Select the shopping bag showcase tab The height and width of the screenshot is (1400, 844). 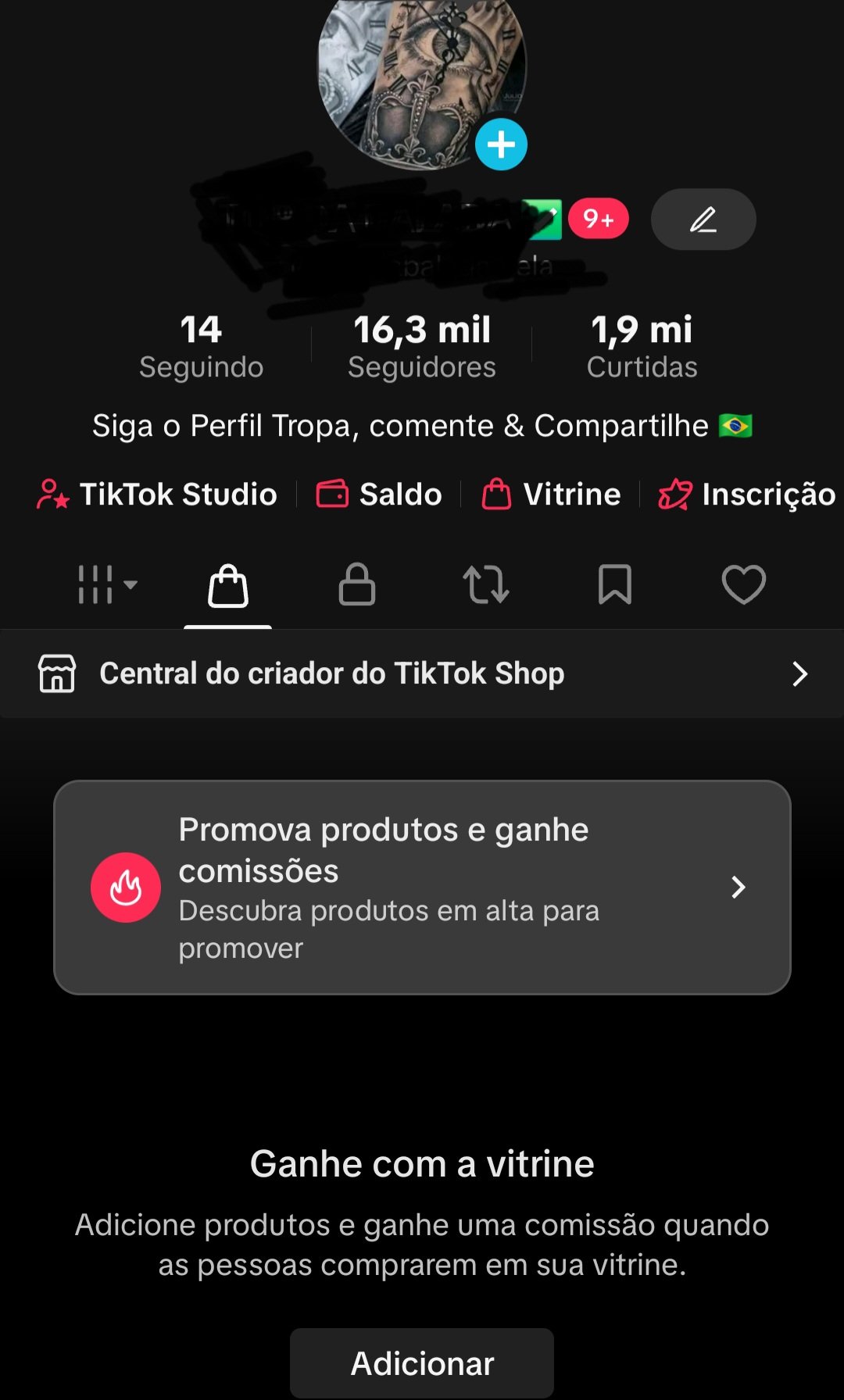[228, 585]
